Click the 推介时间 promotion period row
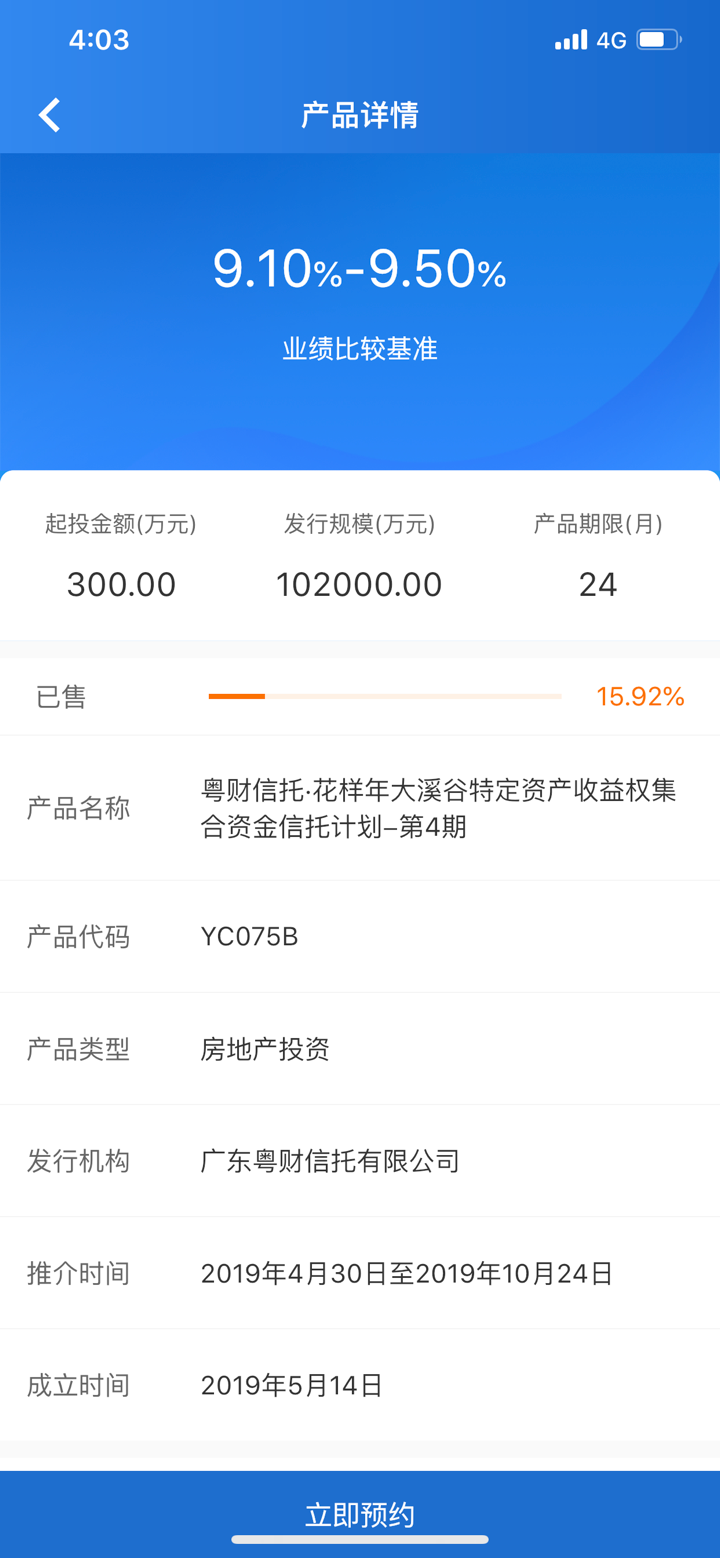The height and width of the screenshot is (1558, 720). click(360, 1273)
